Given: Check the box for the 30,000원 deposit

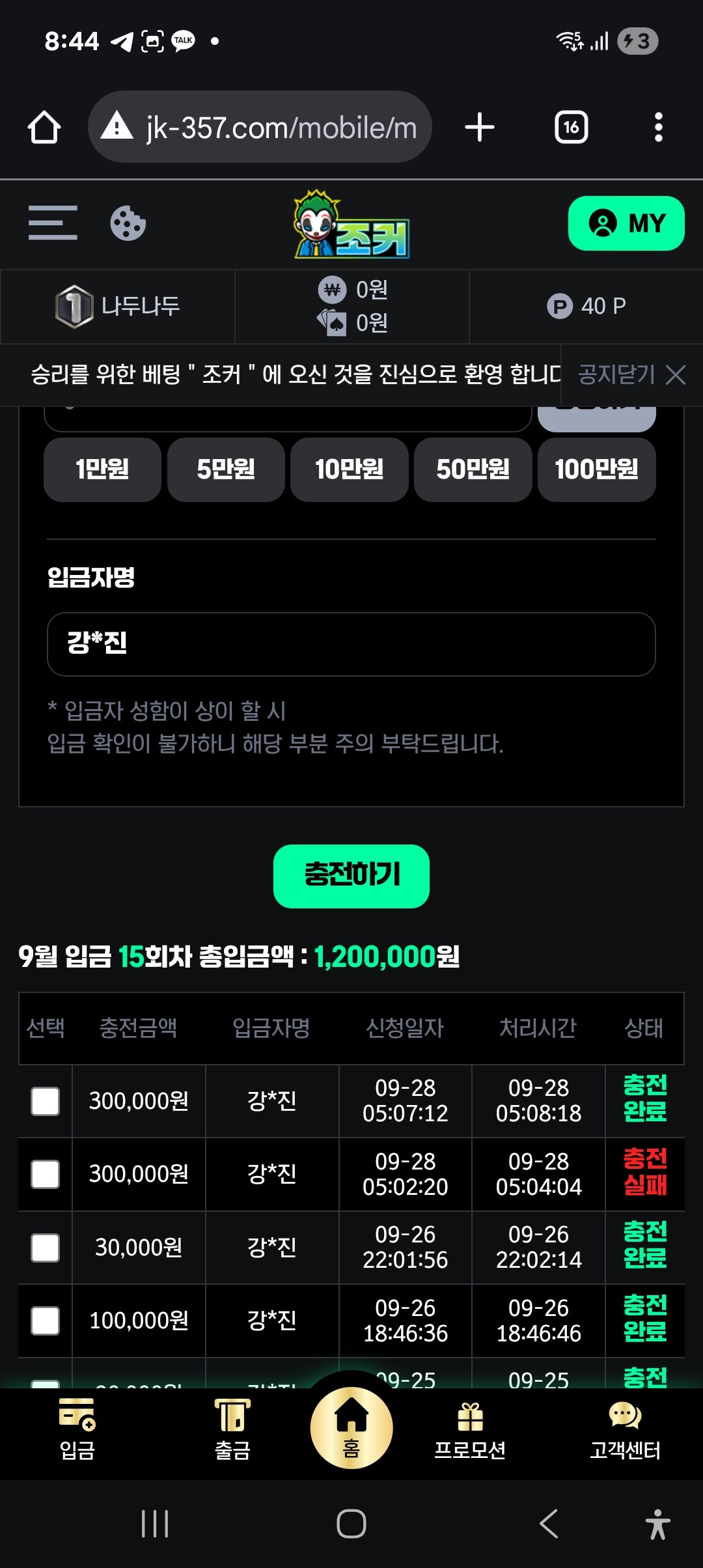Looking at the screenshot, I should coord(46,1248).
